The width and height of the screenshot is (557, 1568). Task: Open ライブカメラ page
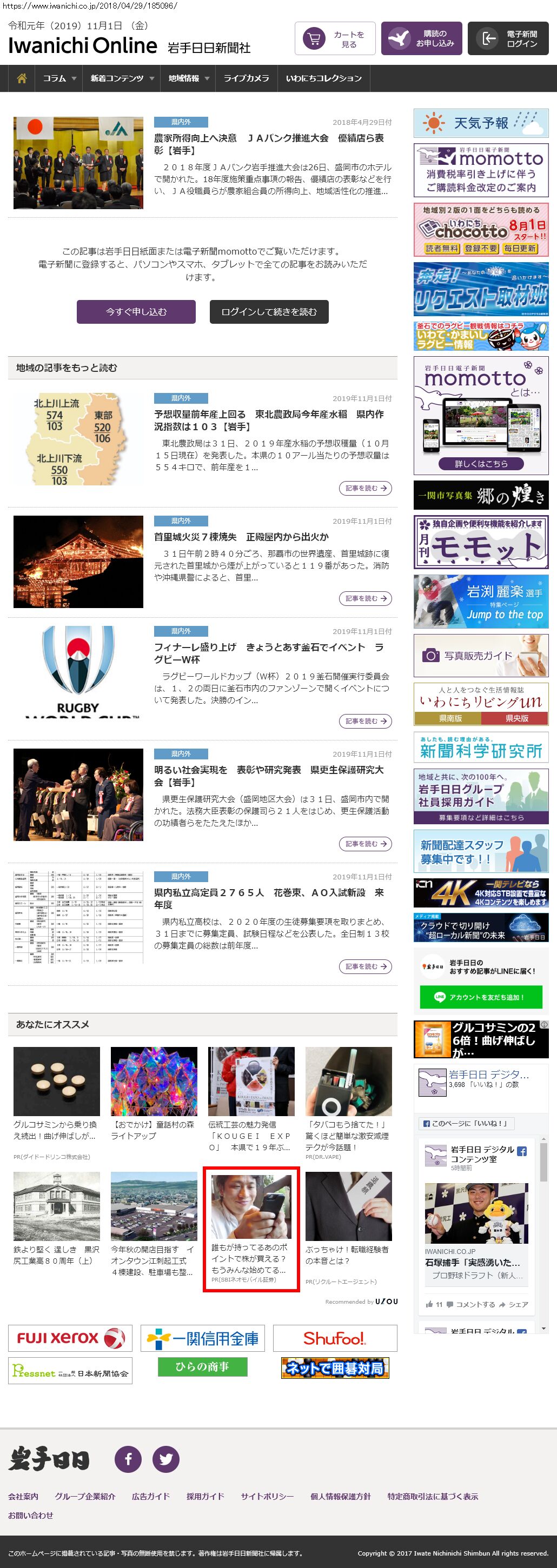[x=246, y=78]
